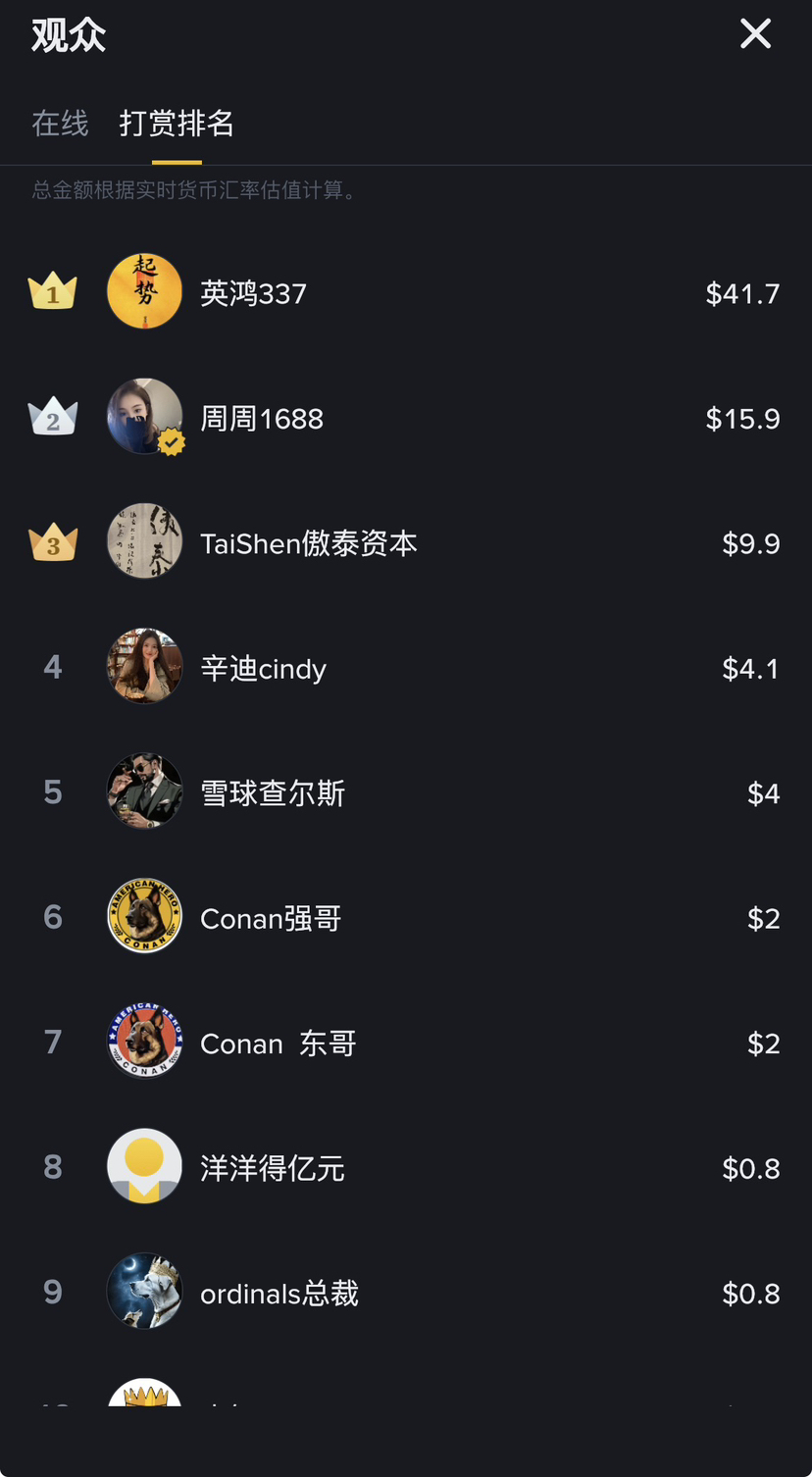Select the 打赏排名 tab

177,124
